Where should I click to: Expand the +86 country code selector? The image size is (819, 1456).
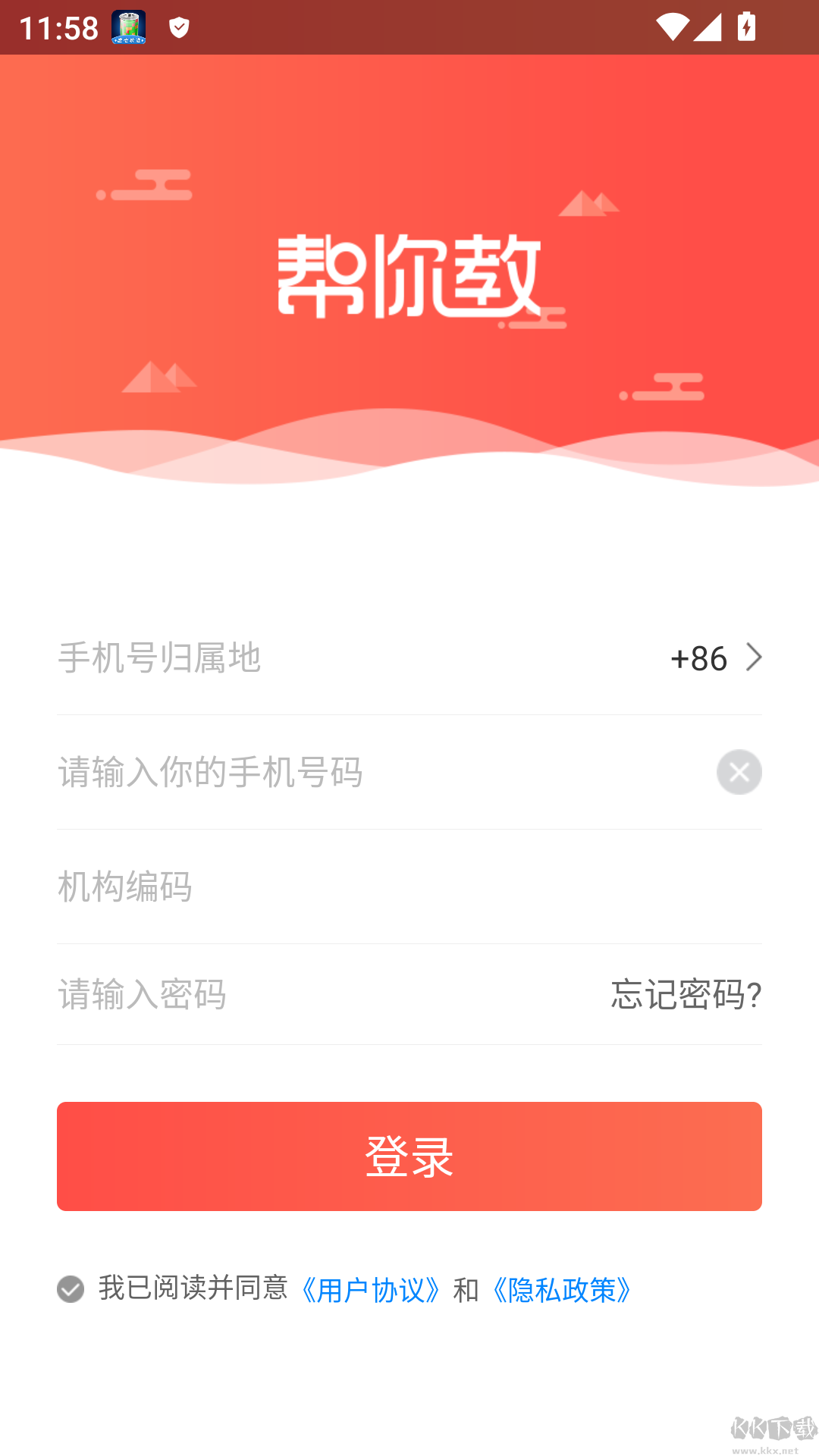pyautogui.click(x=698, y=658)
